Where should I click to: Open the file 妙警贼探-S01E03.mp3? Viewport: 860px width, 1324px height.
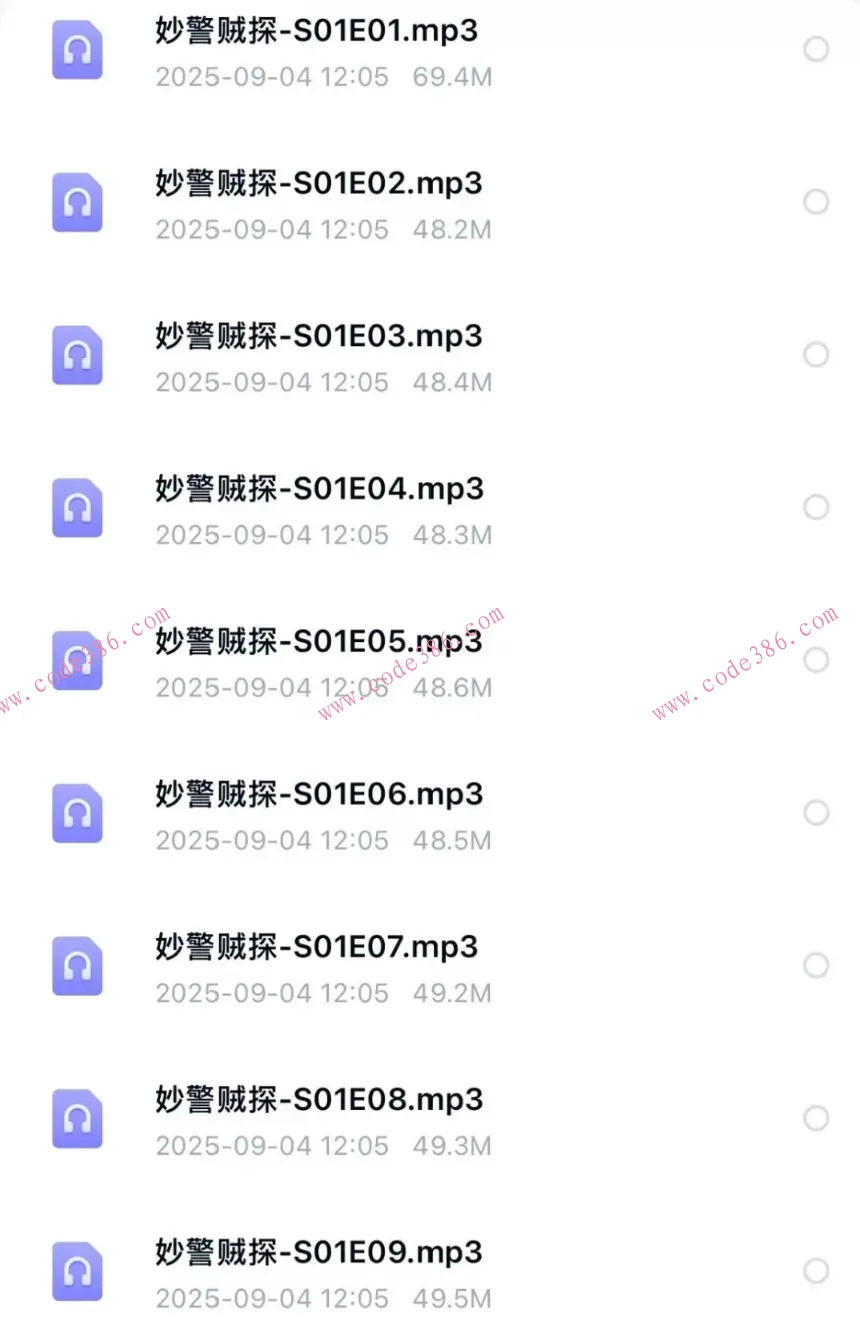[x=319, y=336]
